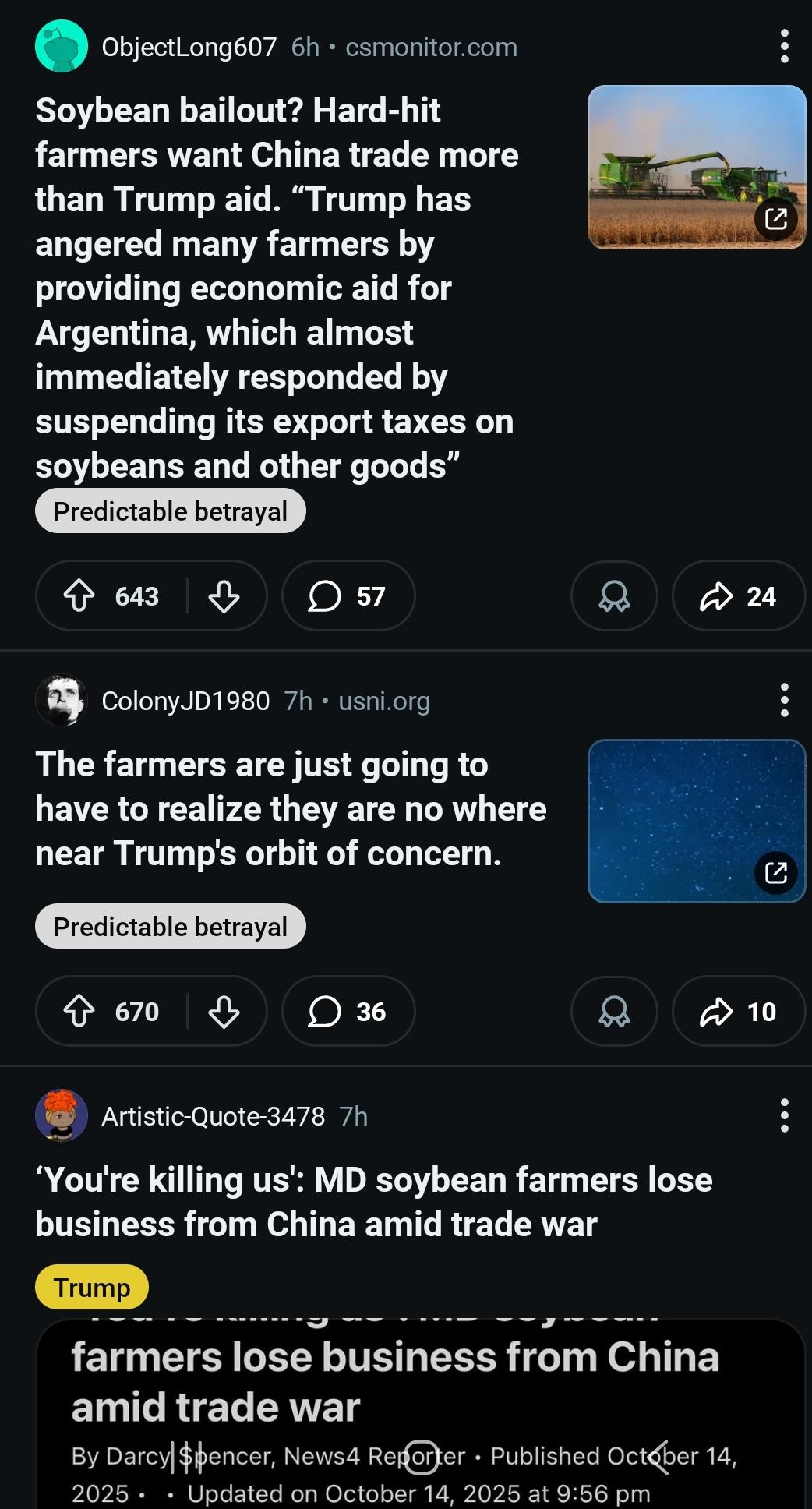Upvote ObjectLong607's soybean bailout post
Viewport: 812px width, 1509px height.
tap(79, 596)
